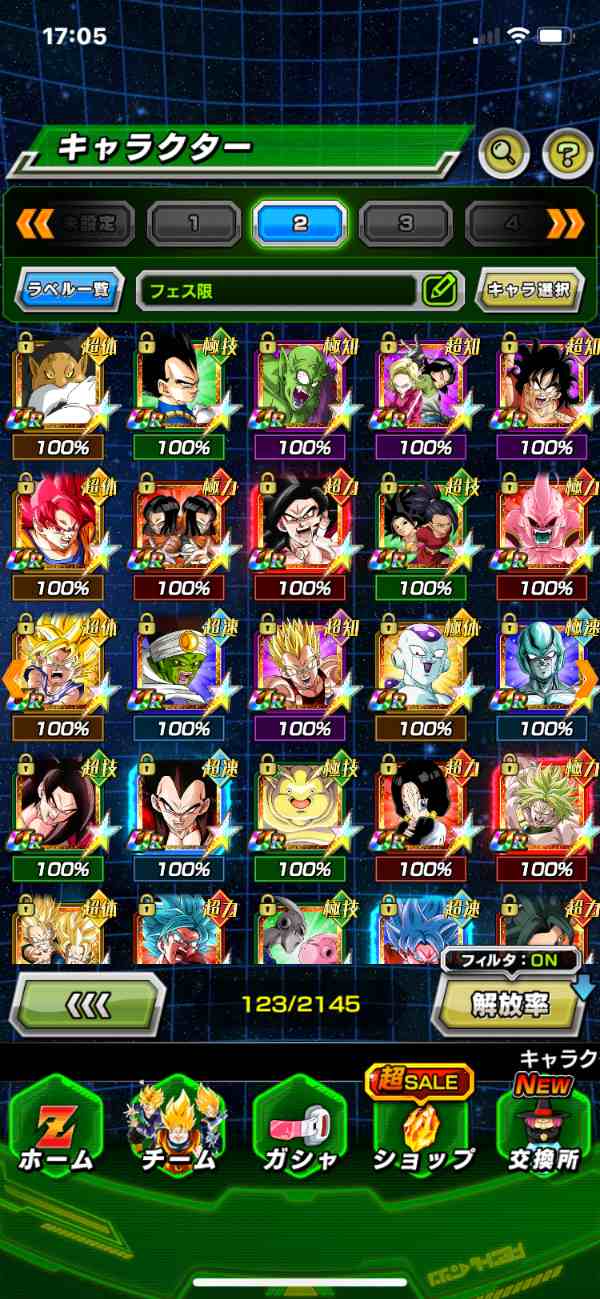This screenshot has width=600, height=1299.
Task: Open the help question mark
Action: 567,153
